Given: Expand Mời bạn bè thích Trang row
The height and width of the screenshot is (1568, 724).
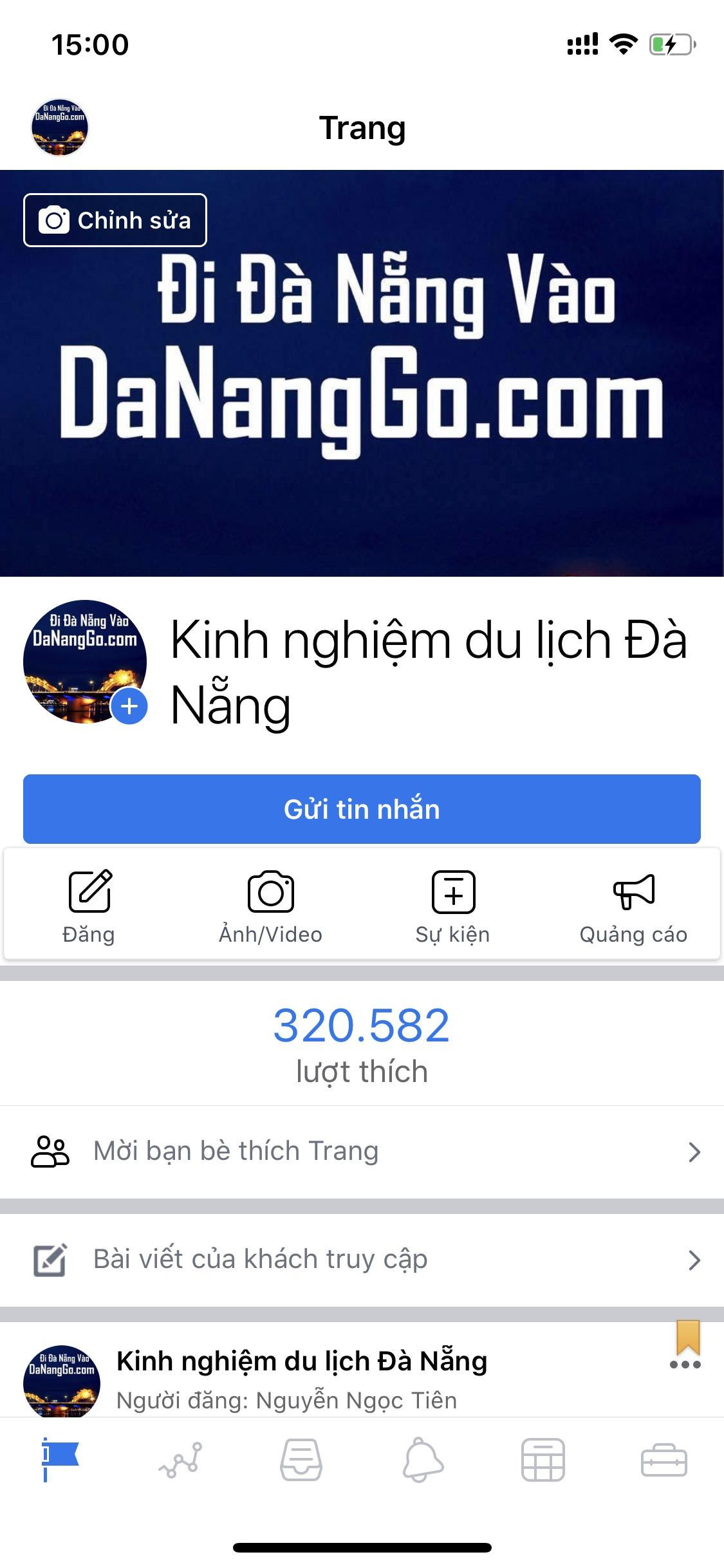Looking at the screenshot, I should tap(362, 1151).
